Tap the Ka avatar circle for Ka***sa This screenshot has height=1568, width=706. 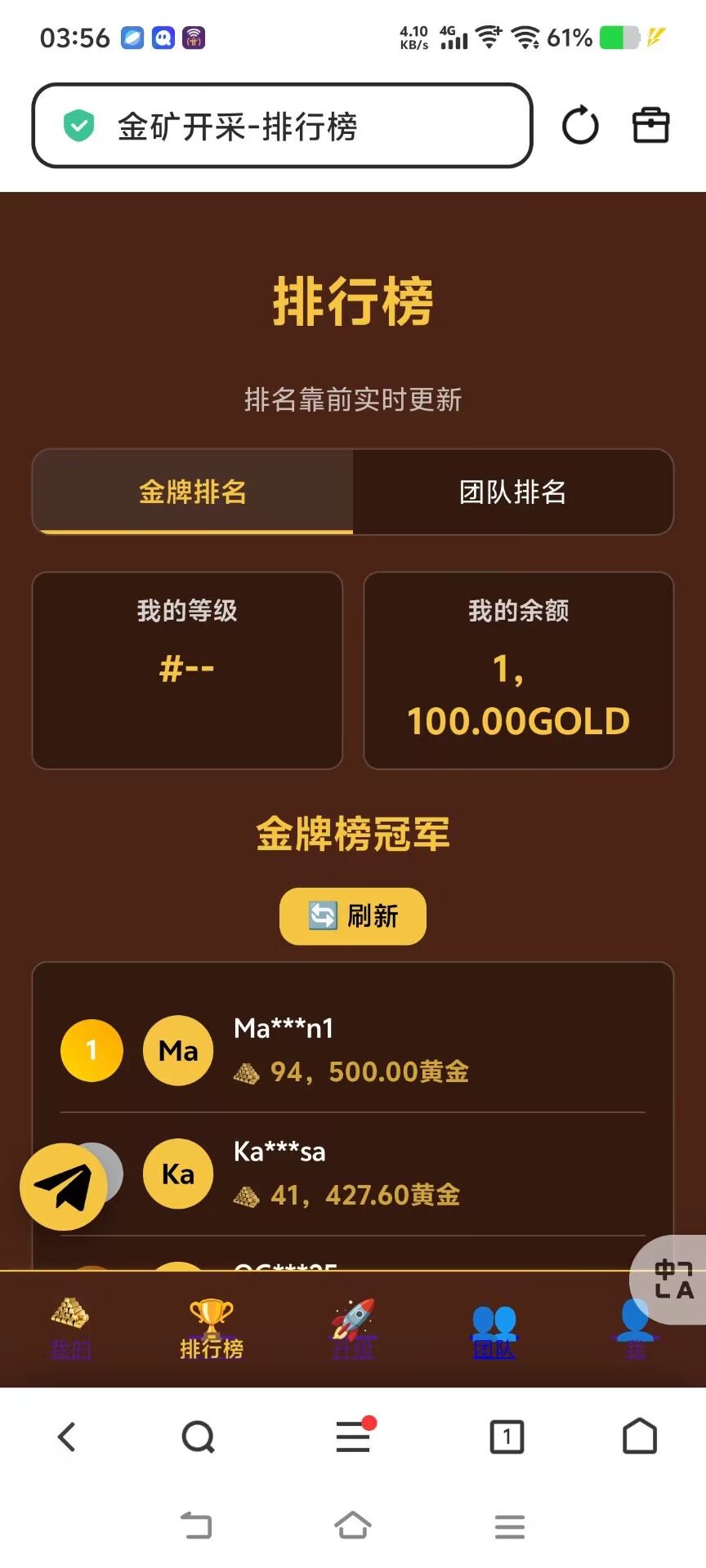tap(177, 1174)
